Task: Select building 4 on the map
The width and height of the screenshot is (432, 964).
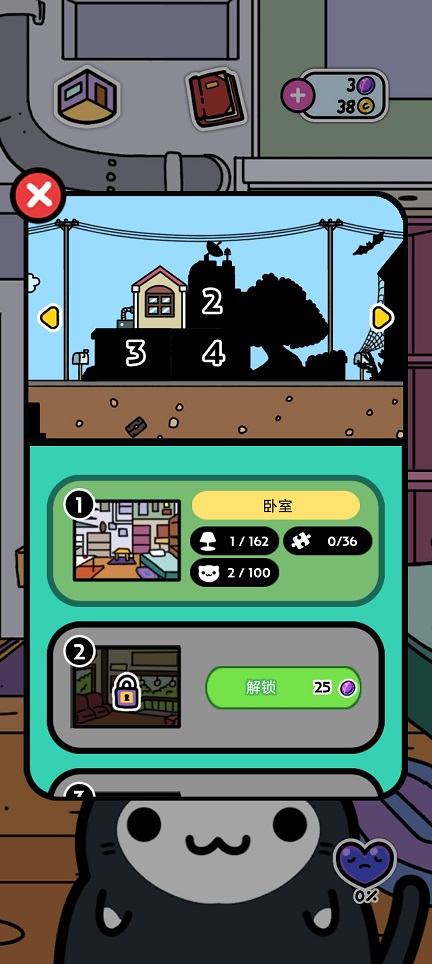Action: point(212,354)
